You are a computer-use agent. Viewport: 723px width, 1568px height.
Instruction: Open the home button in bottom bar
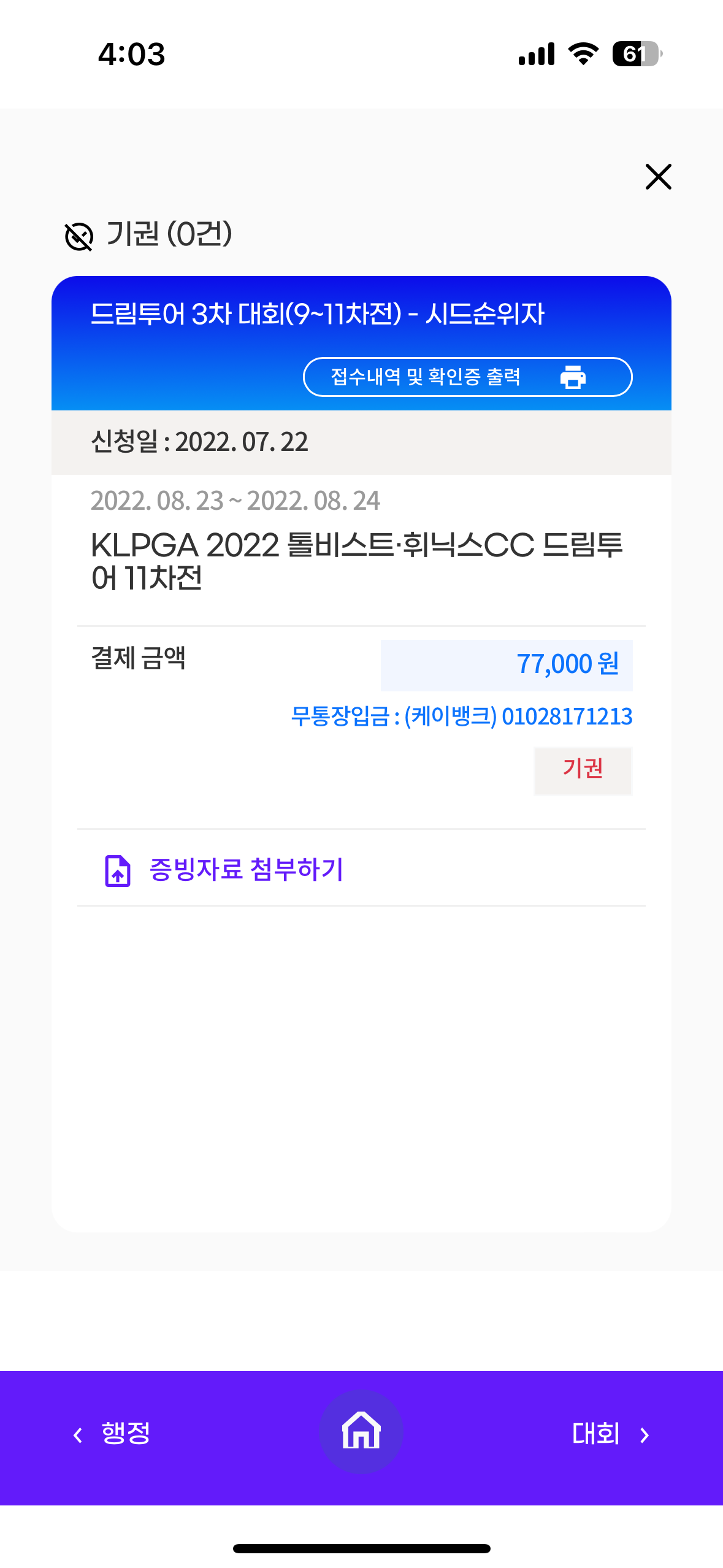pyautogui.click(x=361, y=1431)
